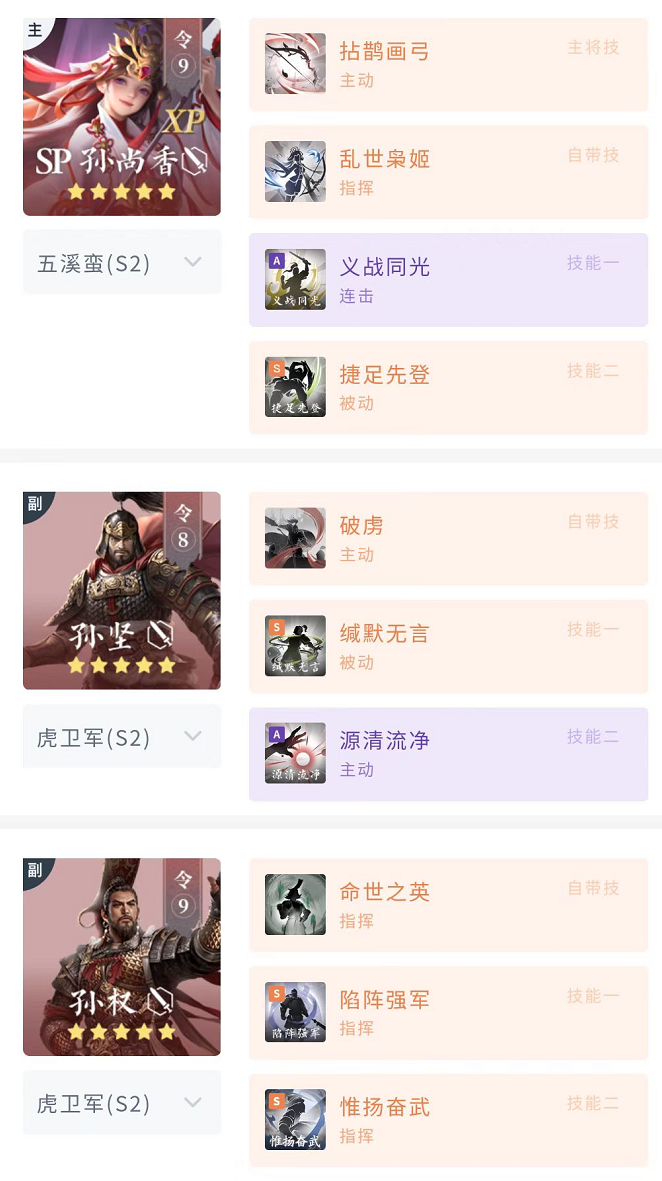The height and width of the screenshot is (1181, 662).
Task: Open the SP孙尚香 hero card
Action: coord(121,116)
